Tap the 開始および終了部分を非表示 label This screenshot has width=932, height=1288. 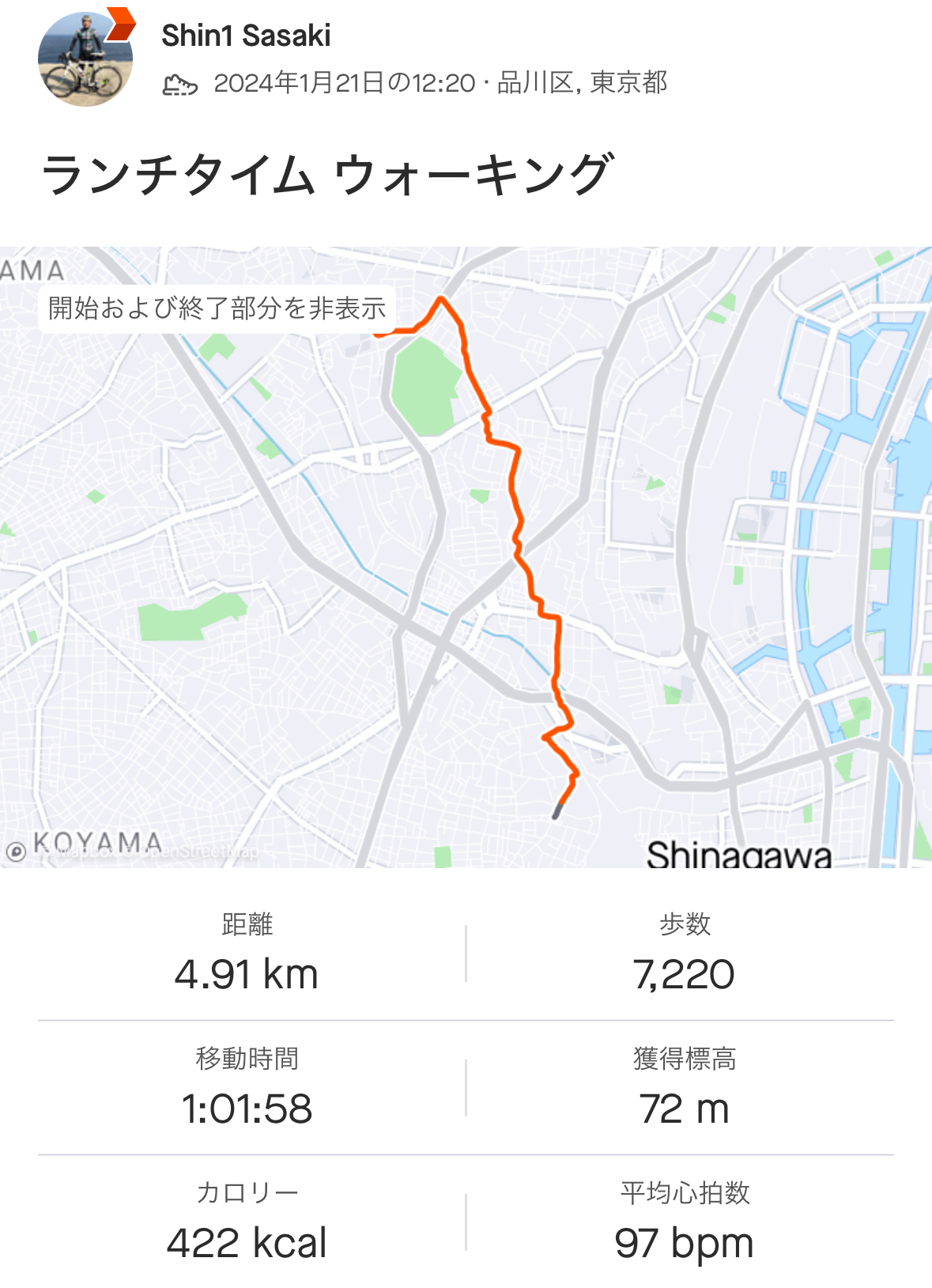[x=217, y=308]
